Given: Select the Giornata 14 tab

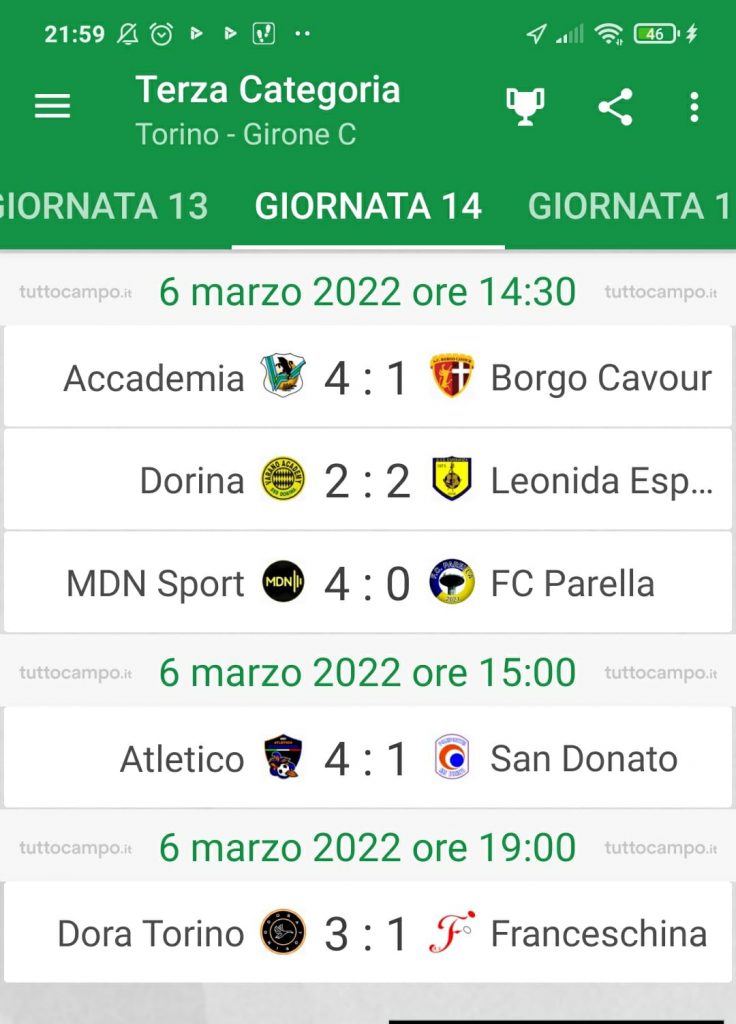Looking at the screenshot, I should tap(368, 206).
